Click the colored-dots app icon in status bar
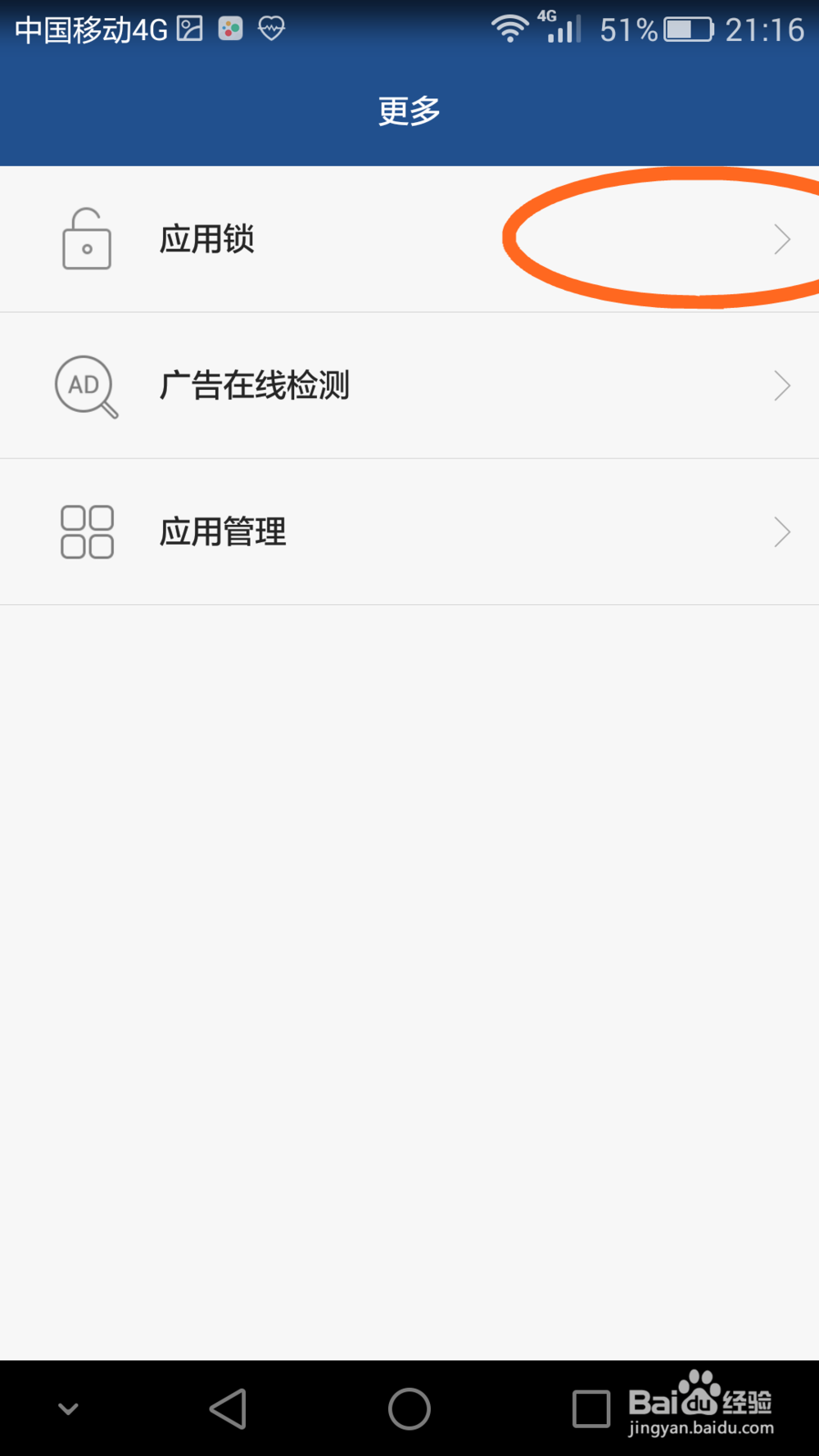The height and width of the screenshot is (1456, 819). pos(230,27)
